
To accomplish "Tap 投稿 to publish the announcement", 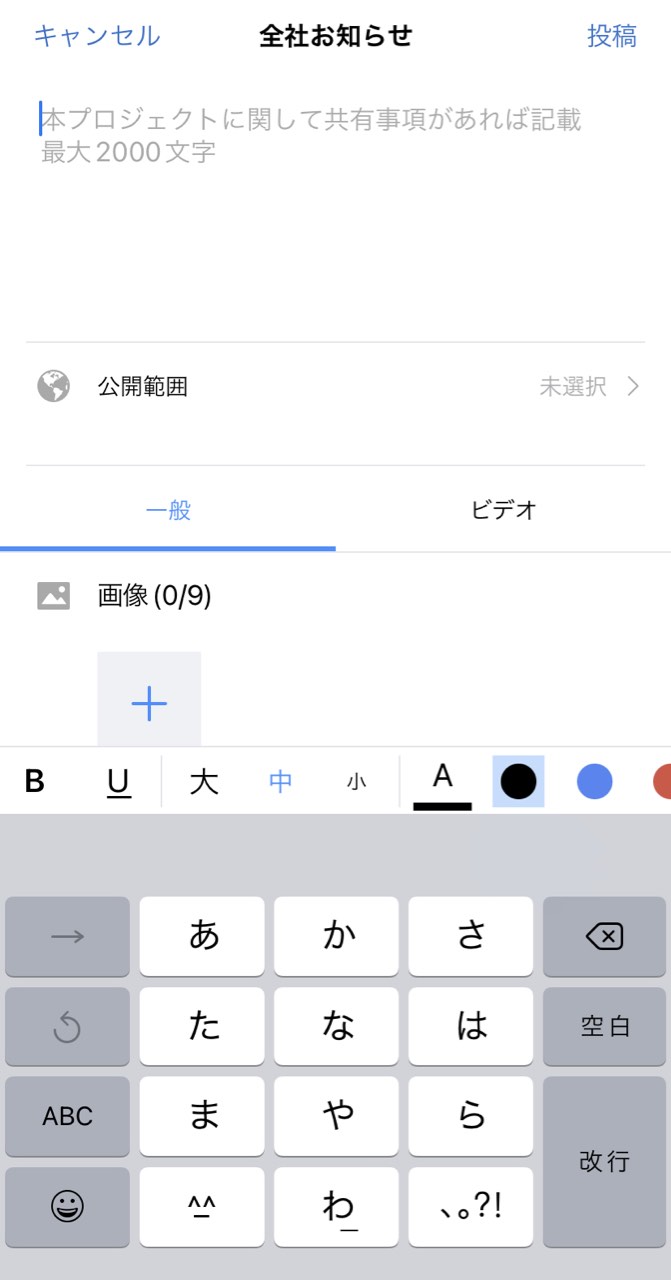I will coord(611,36).
